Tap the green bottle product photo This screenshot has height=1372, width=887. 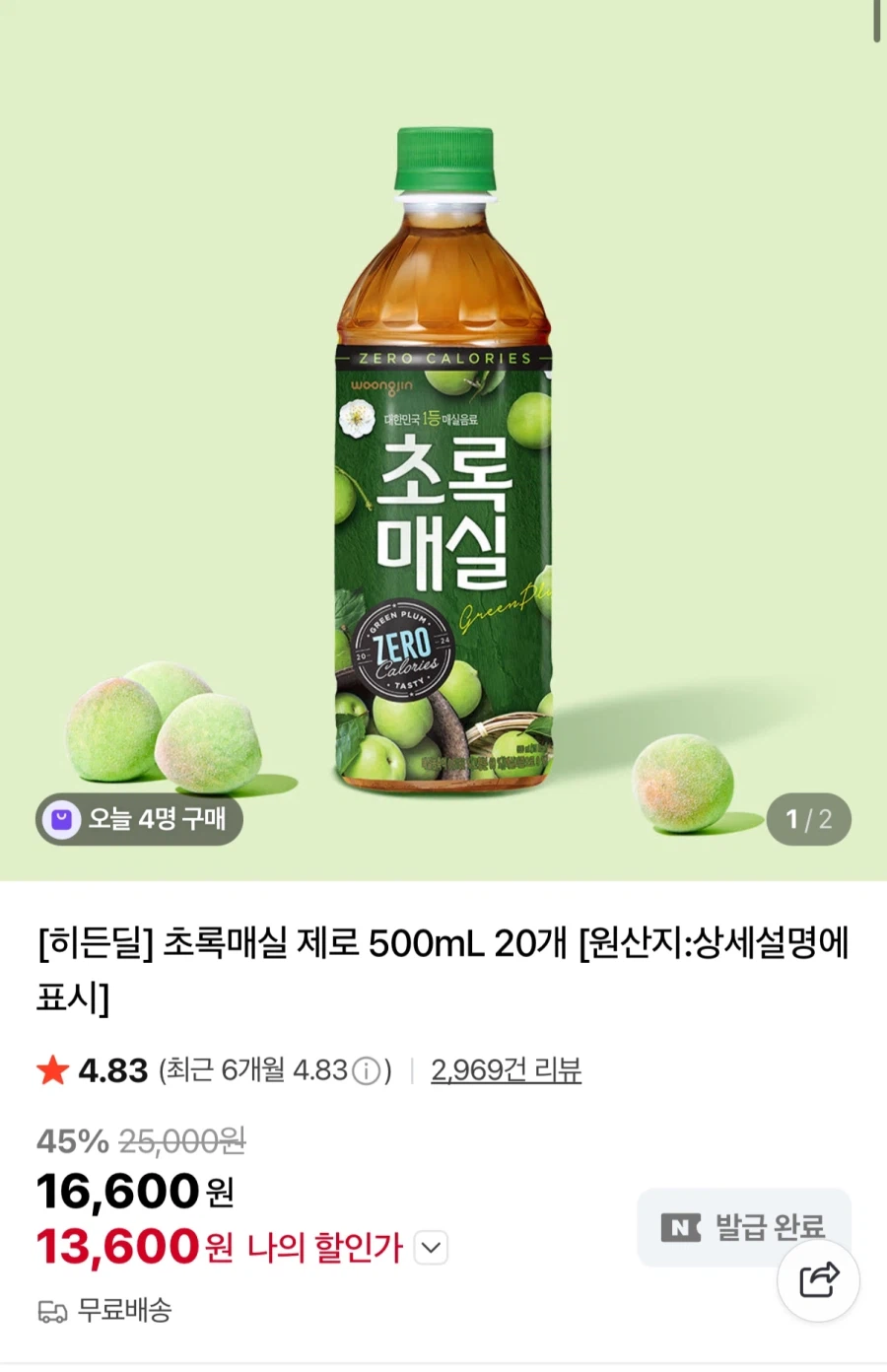(x=443, y=463)
